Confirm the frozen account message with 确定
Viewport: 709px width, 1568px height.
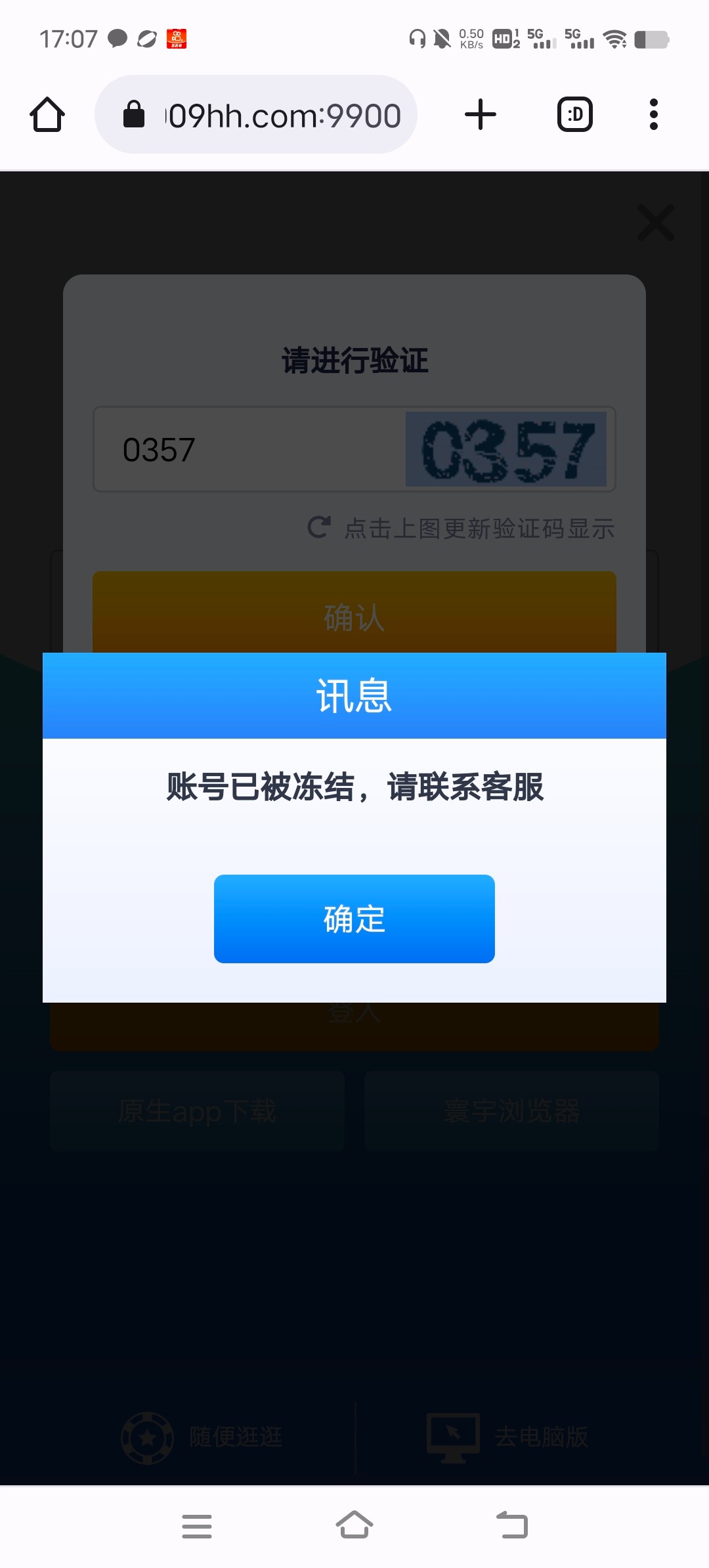[x=354, y=919]
